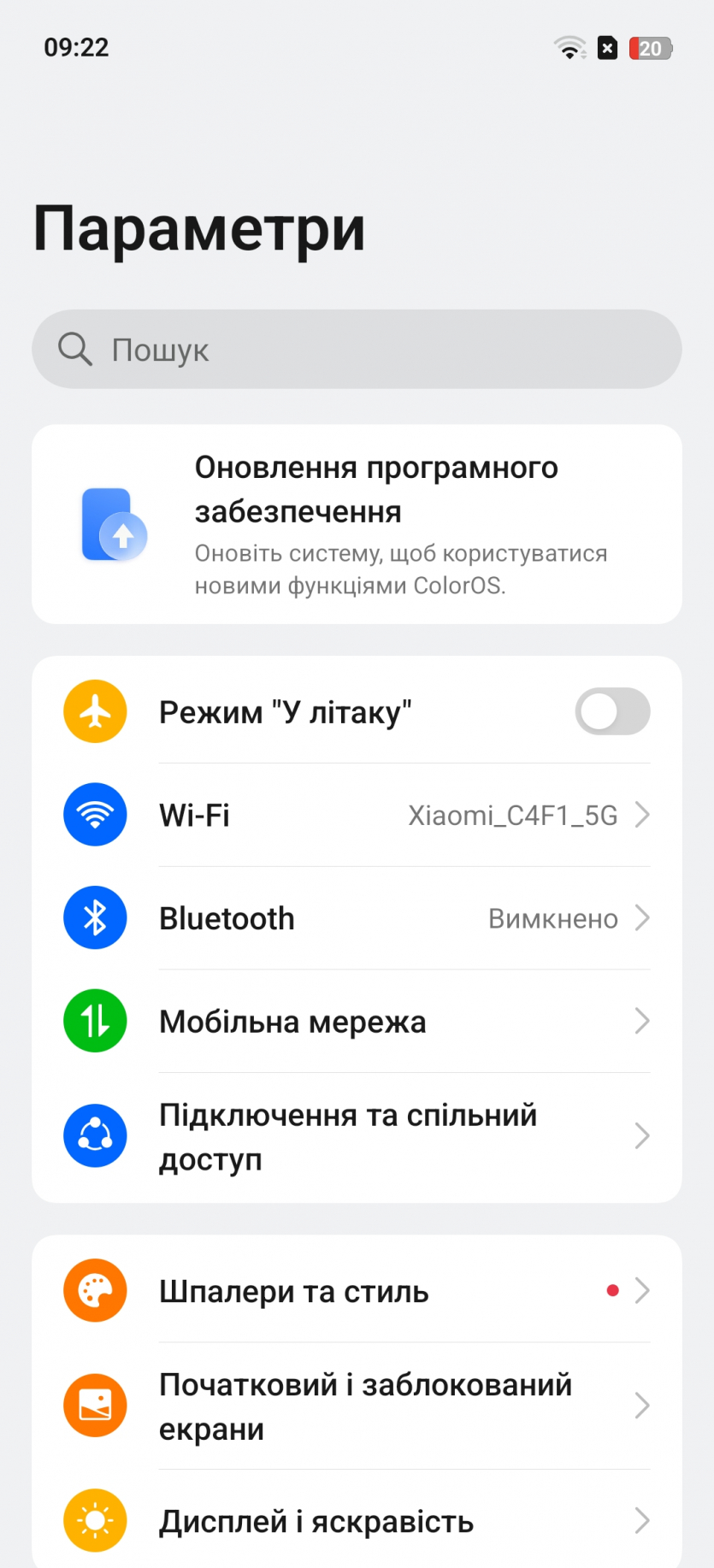Screen dimensions: 714x1568
Task: Open Початковий і заблокований екрани
Action: click(x=357, y=1406)
